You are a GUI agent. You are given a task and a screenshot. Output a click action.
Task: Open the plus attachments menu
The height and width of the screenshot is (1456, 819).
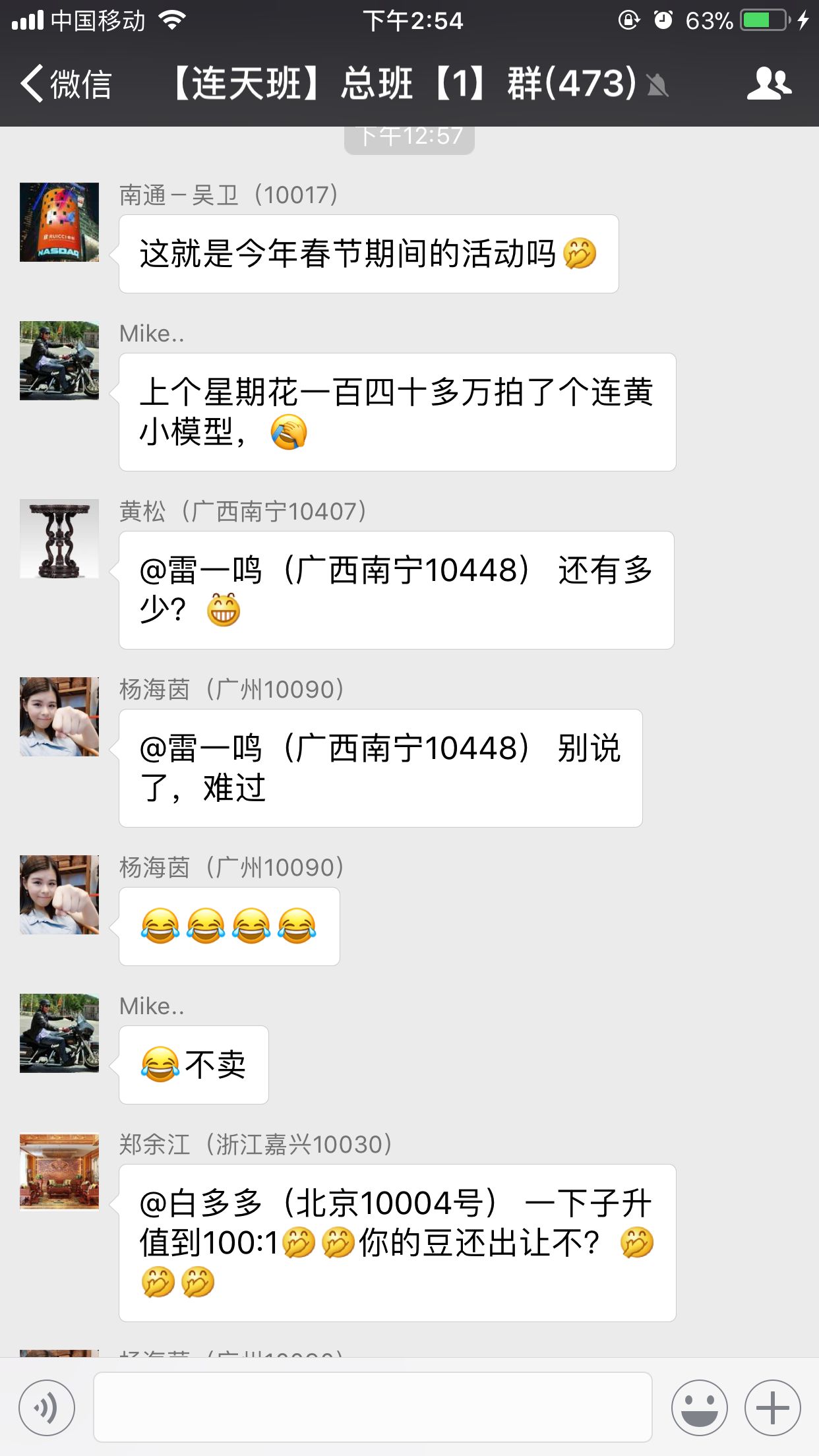(x=773, y=1408)
